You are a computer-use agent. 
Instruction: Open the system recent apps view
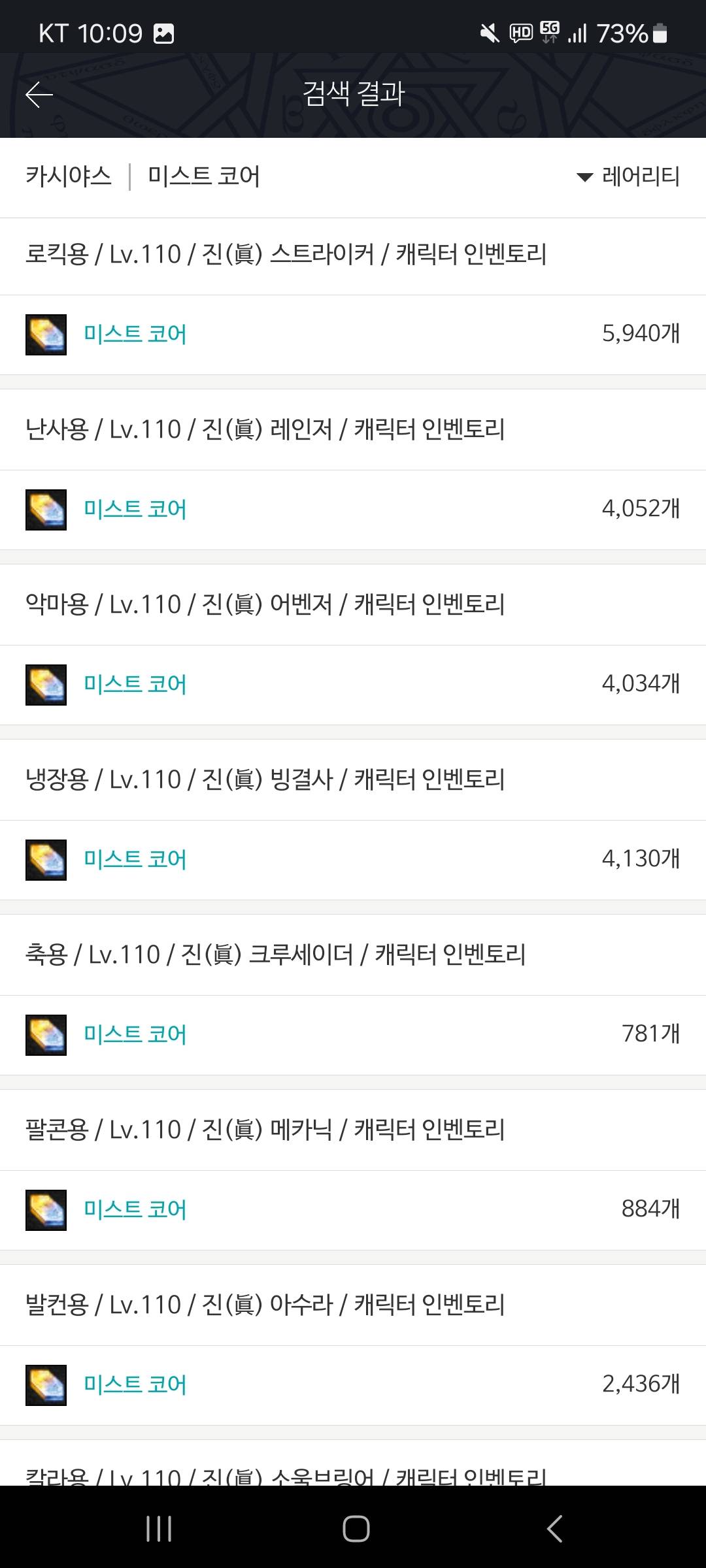pos(159,1528)
